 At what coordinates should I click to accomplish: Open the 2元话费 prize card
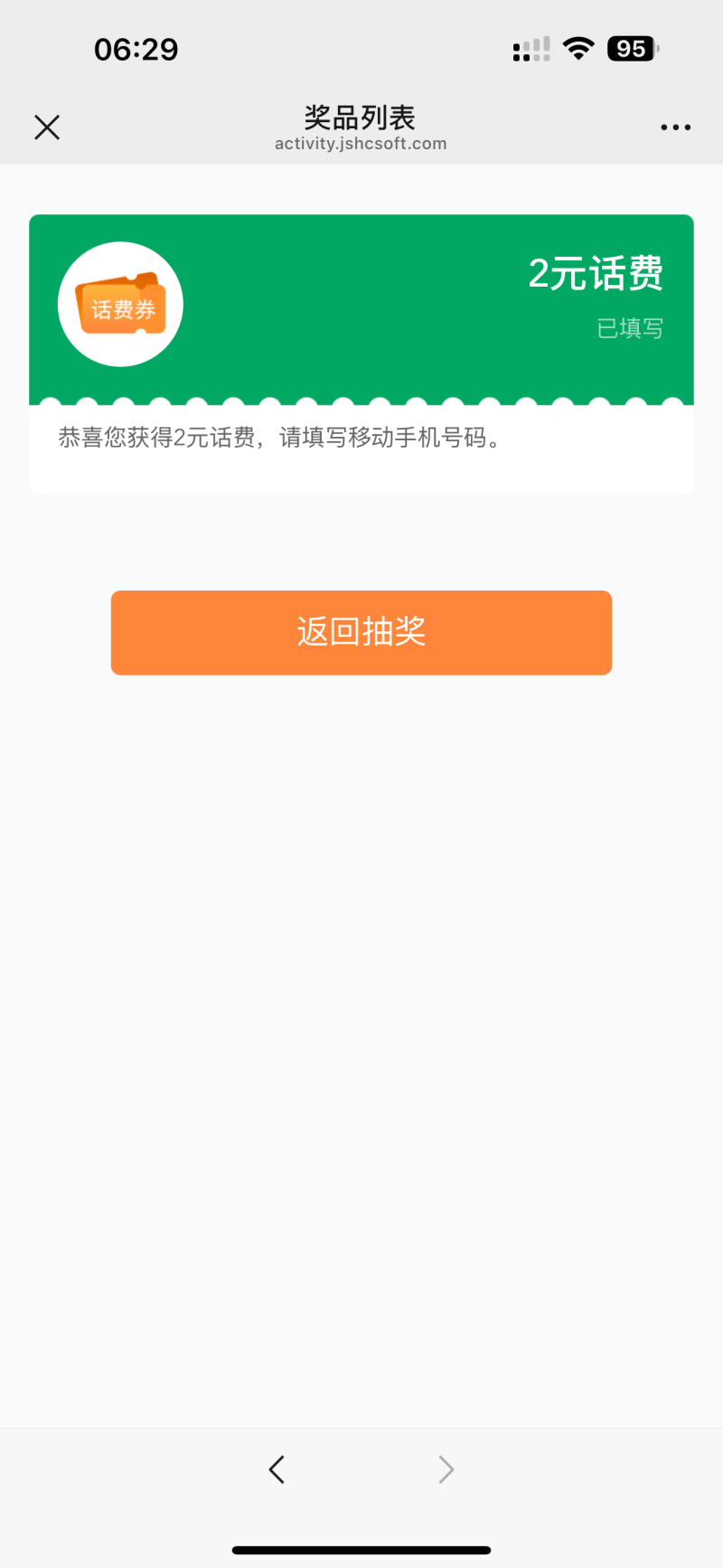(x=361, y=354)
